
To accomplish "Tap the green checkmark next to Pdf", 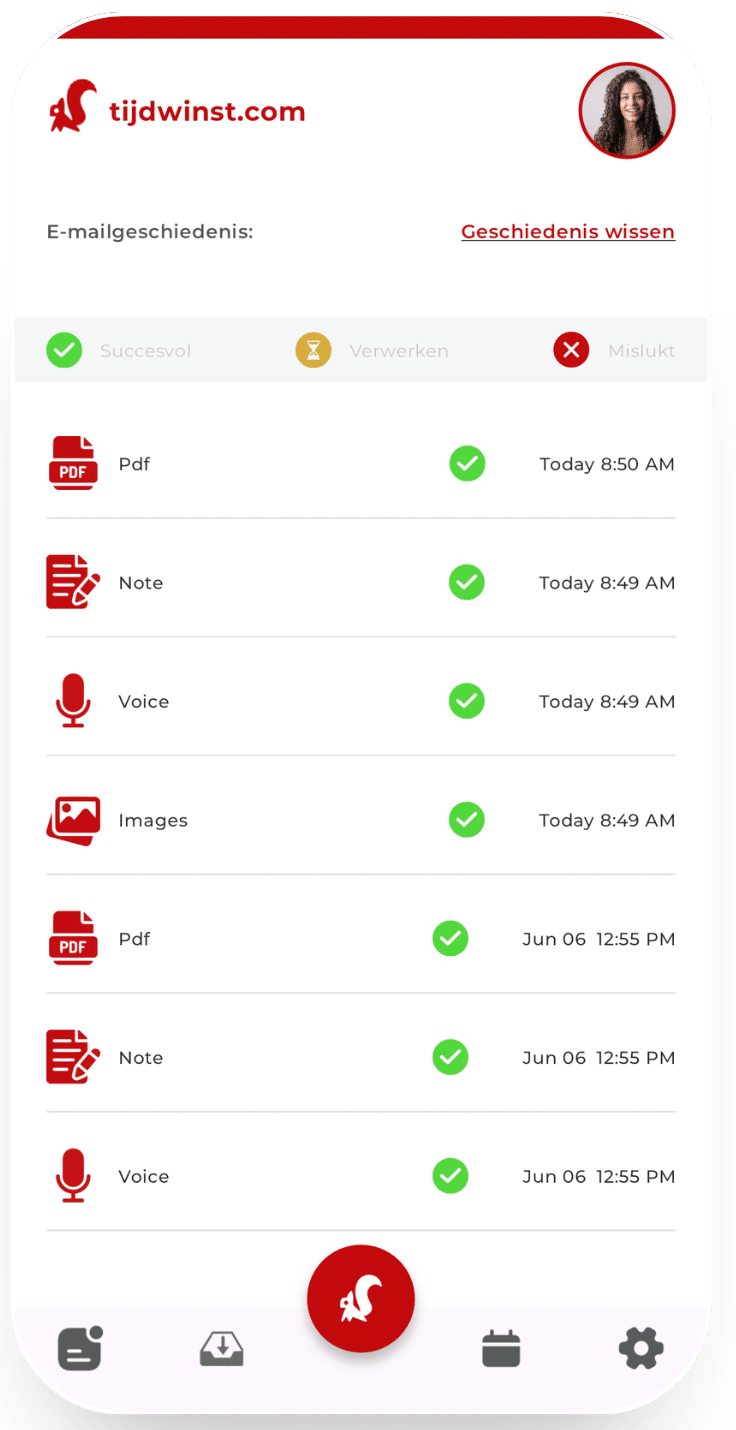I will point(466,463).
